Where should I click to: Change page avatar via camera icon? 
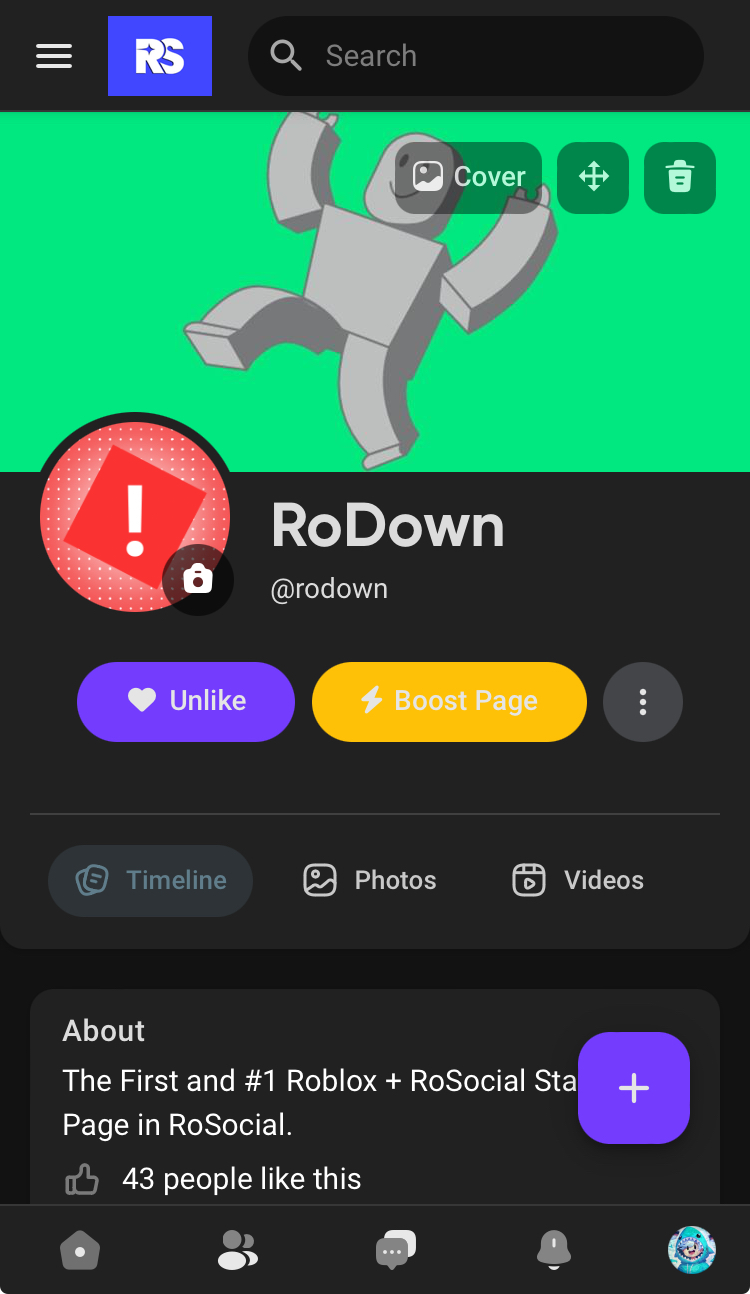pyautogui.click(x=198, y=579)
